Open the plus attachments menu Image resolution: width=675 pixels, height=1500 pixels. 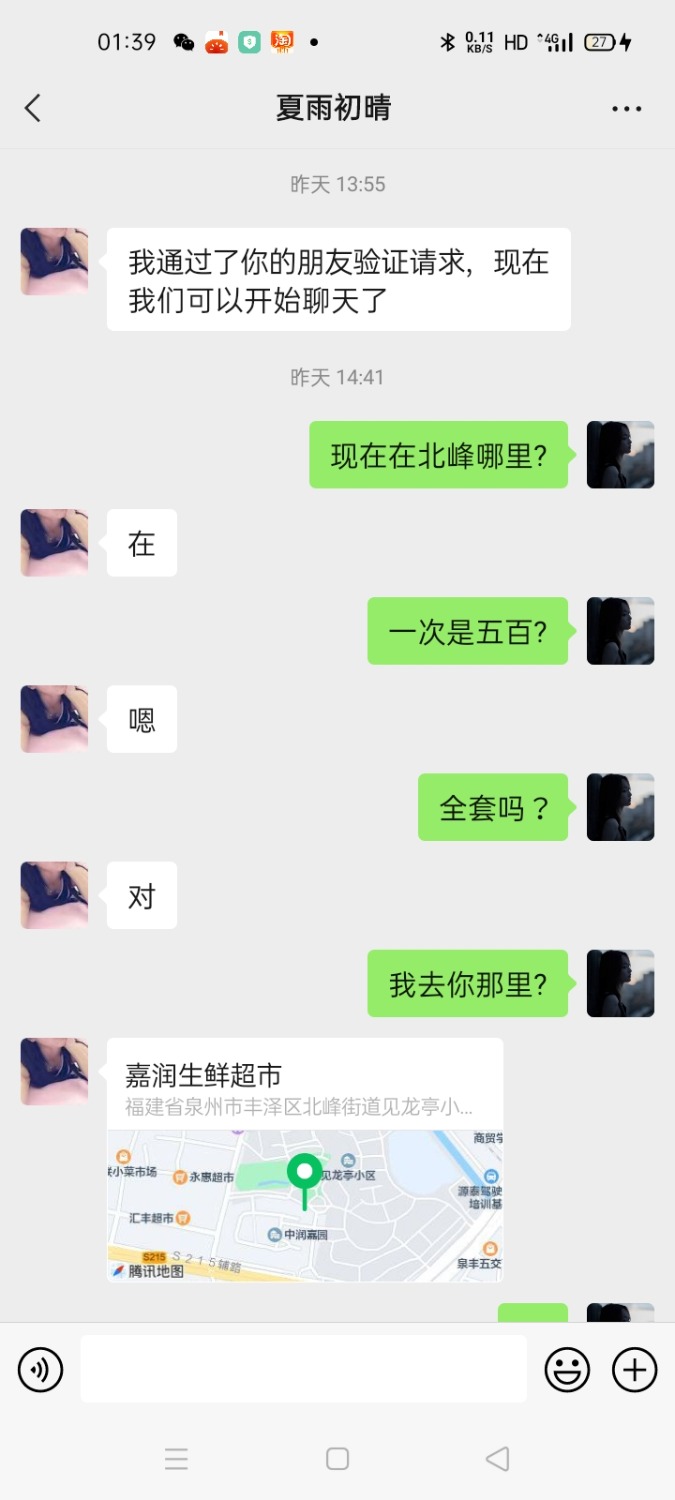(635, 1370)
